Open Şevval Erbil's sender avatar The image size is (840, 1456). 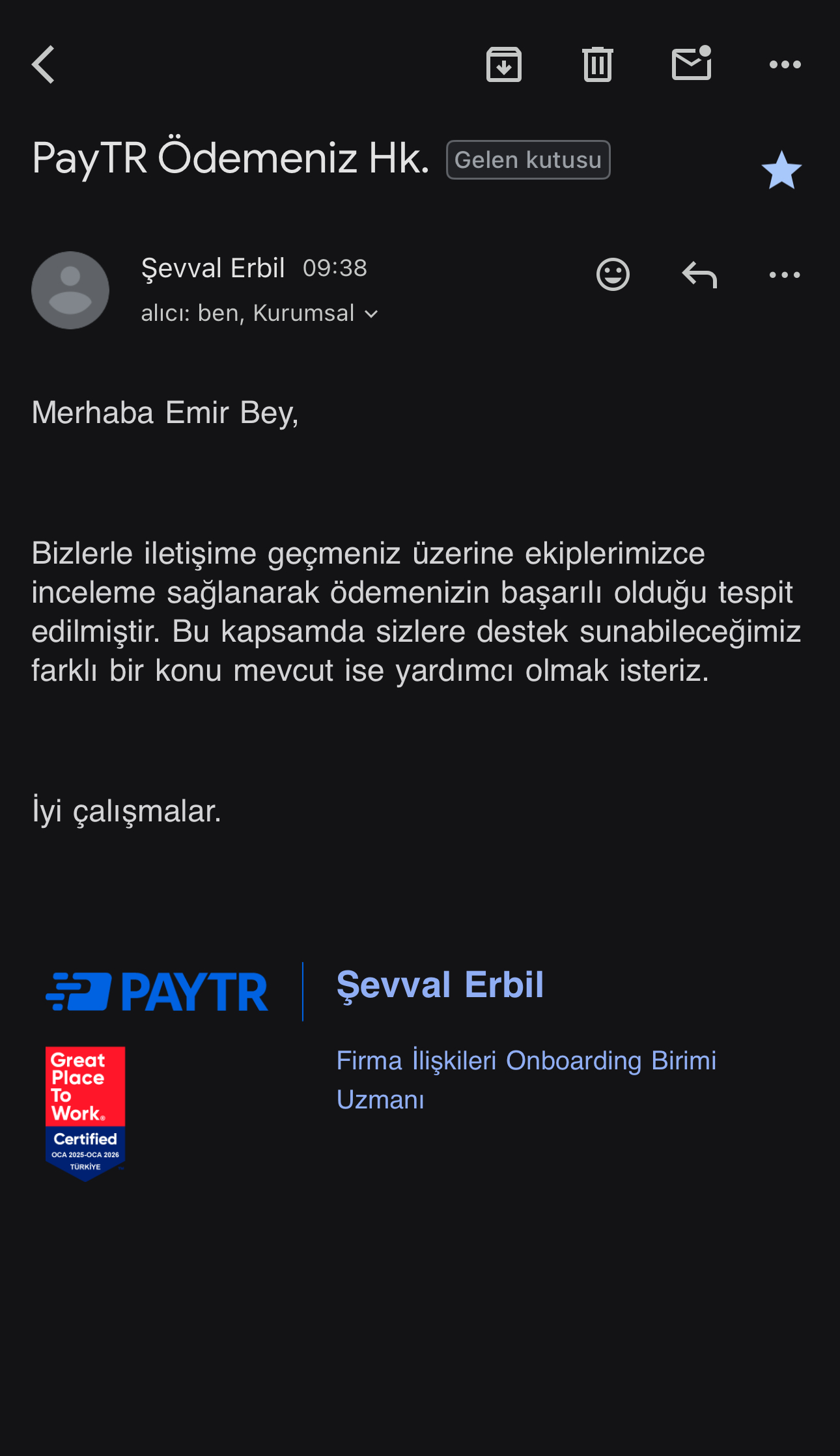(x=70, y=290)
